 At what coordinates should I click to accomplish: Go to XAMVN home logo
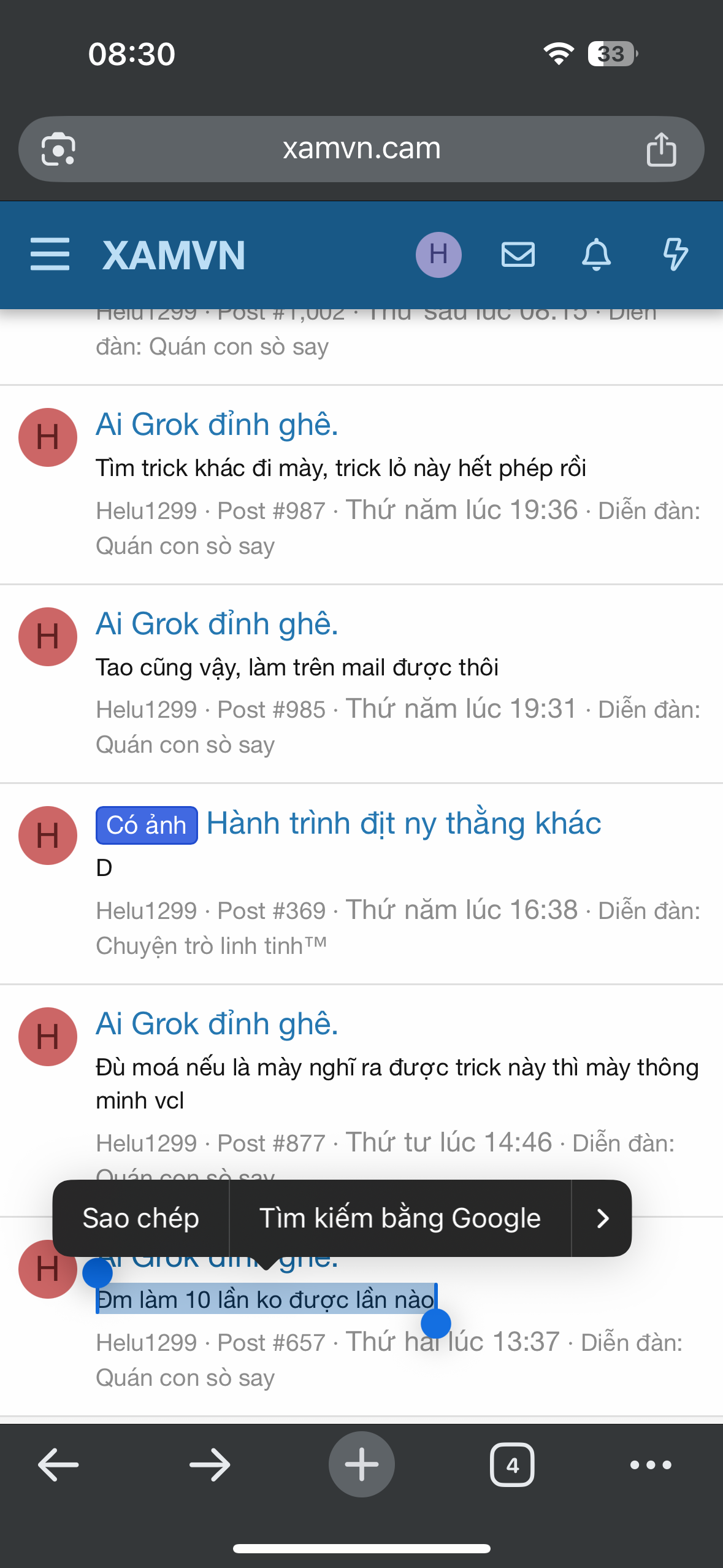pyautogui.click(x=174, y=255)
